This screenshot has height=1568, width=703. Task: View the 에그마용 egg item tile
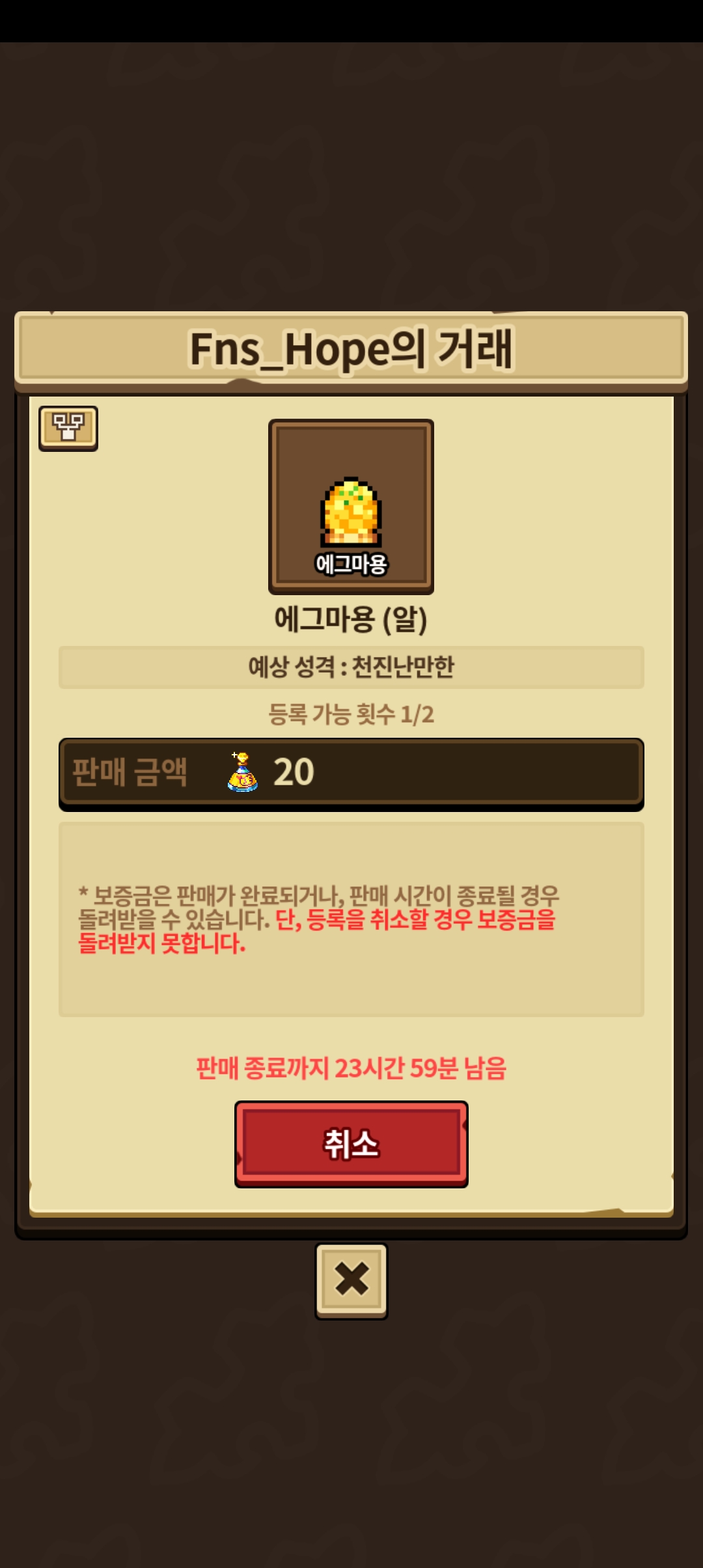[x=351, y=507]
